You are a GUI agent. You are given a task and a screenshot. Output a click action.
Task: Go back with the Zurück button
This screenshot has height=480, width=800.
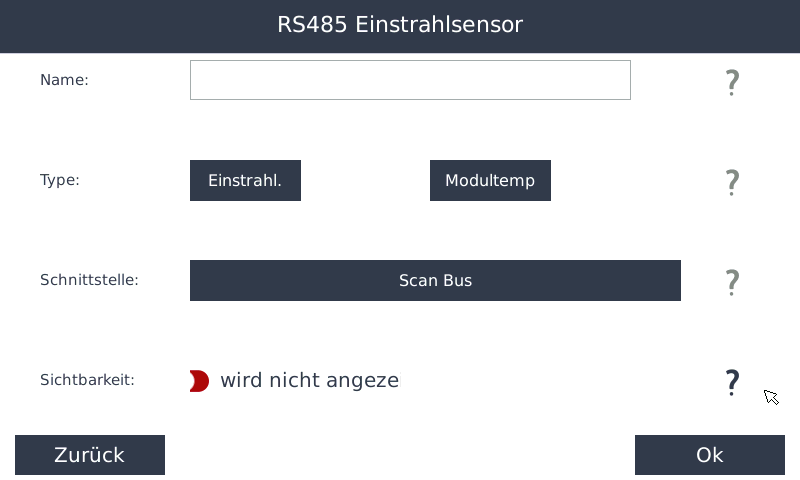90,455
